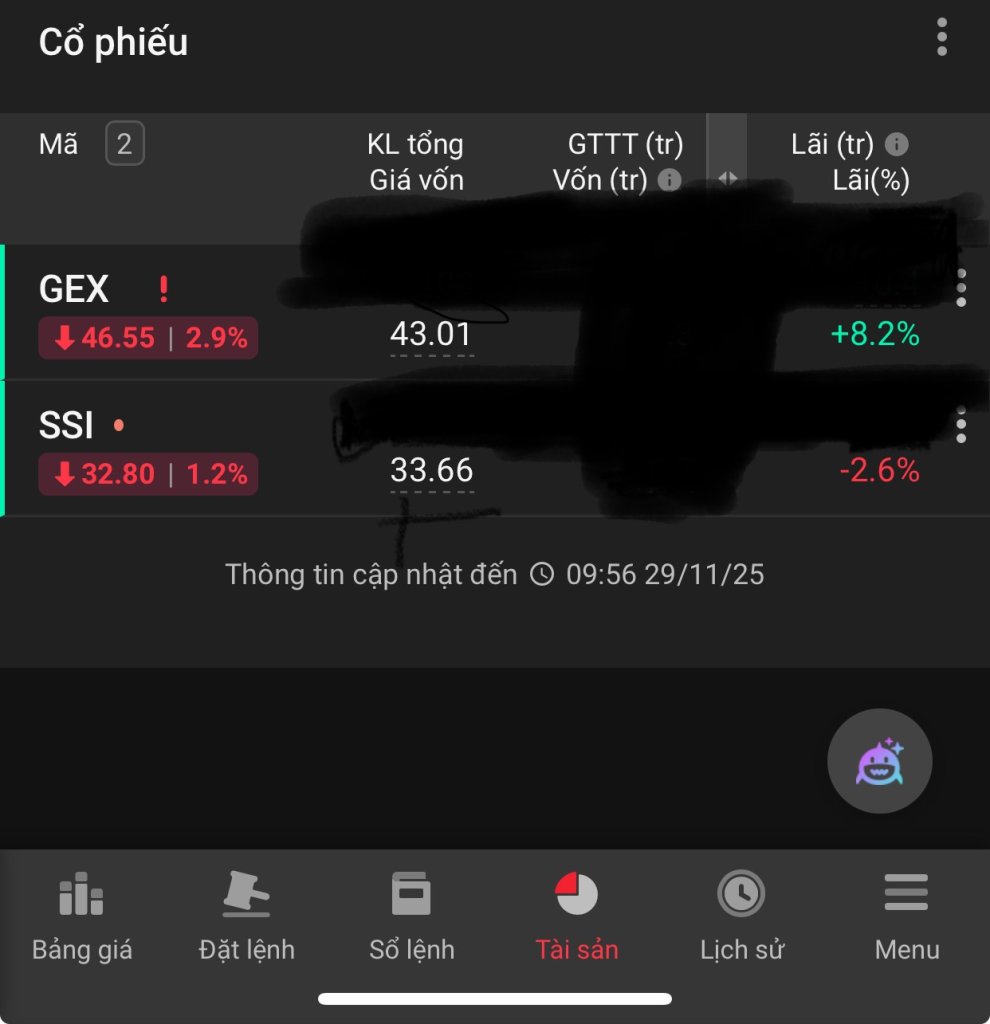Open more options for SSI
The height and width of the screenshot is (1024, 990).
pyautogui.click(x=960, y=425)
